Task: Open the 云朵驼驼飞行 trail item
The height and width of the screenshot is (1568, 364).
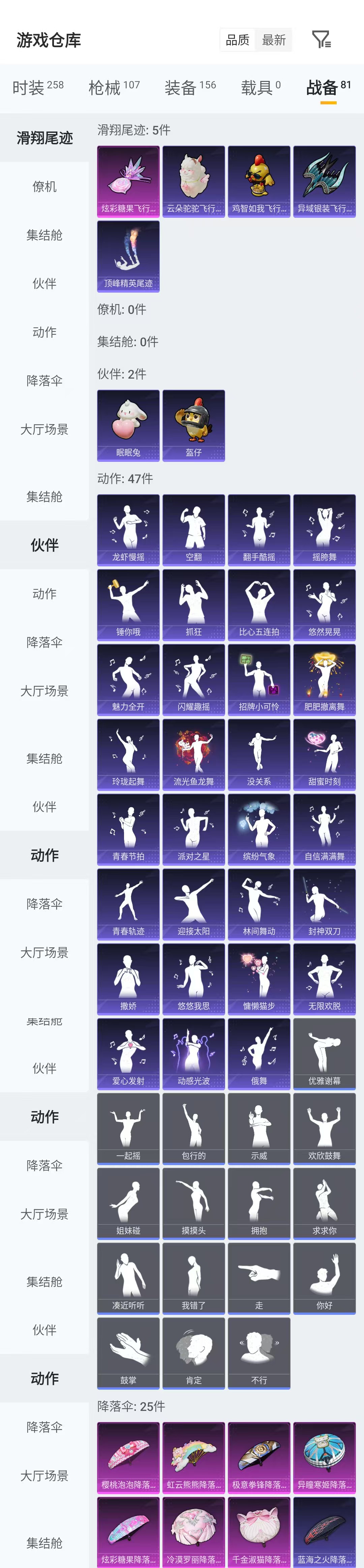Action: point(193,181)
